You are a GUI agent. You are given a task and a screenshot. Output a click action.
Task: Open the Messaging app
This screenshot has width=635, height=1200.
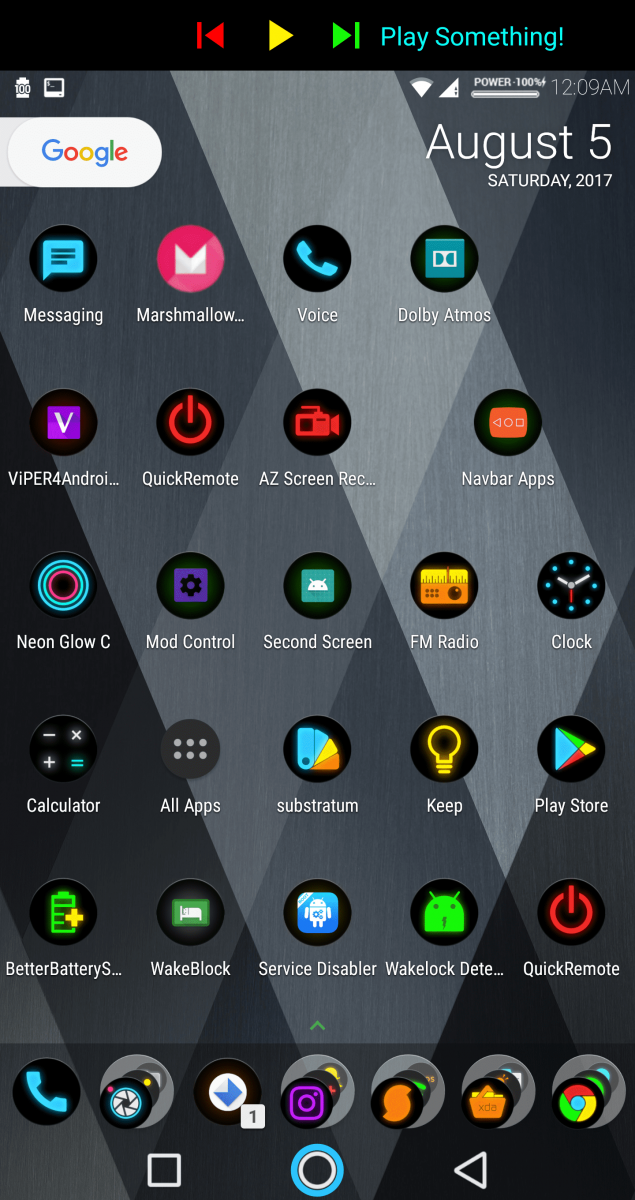pos(63,259)
